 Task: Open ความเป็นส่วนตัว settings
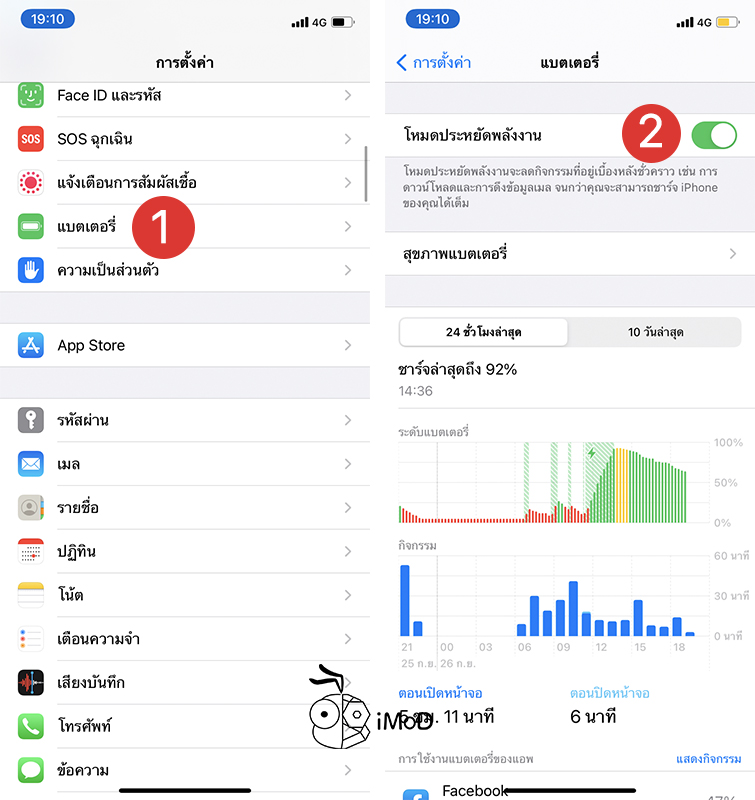tap(108, 271)
